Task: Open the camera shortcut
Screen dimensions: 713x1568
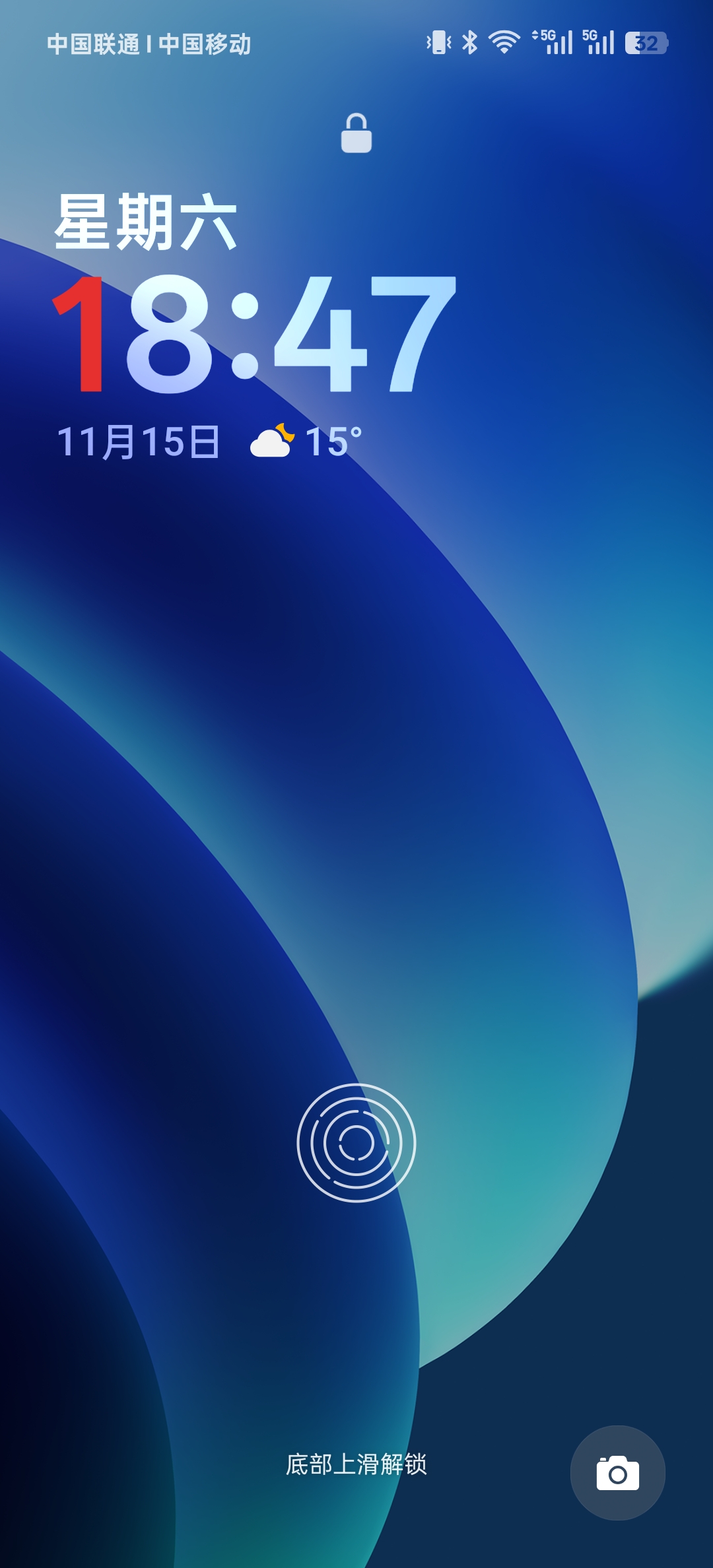Action: tap(617, 1472)
